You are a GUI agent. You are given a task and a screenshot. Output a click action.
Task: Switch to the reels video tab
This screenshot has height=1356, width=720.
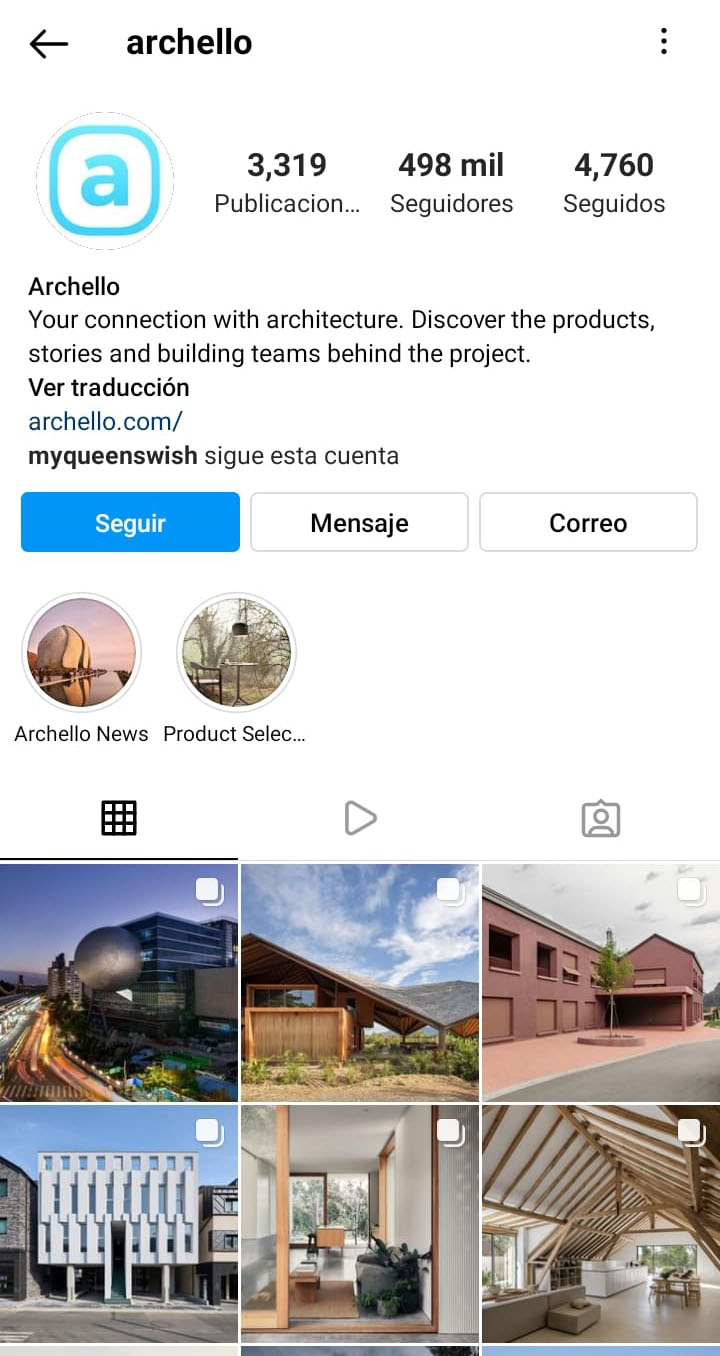[360, 818]
